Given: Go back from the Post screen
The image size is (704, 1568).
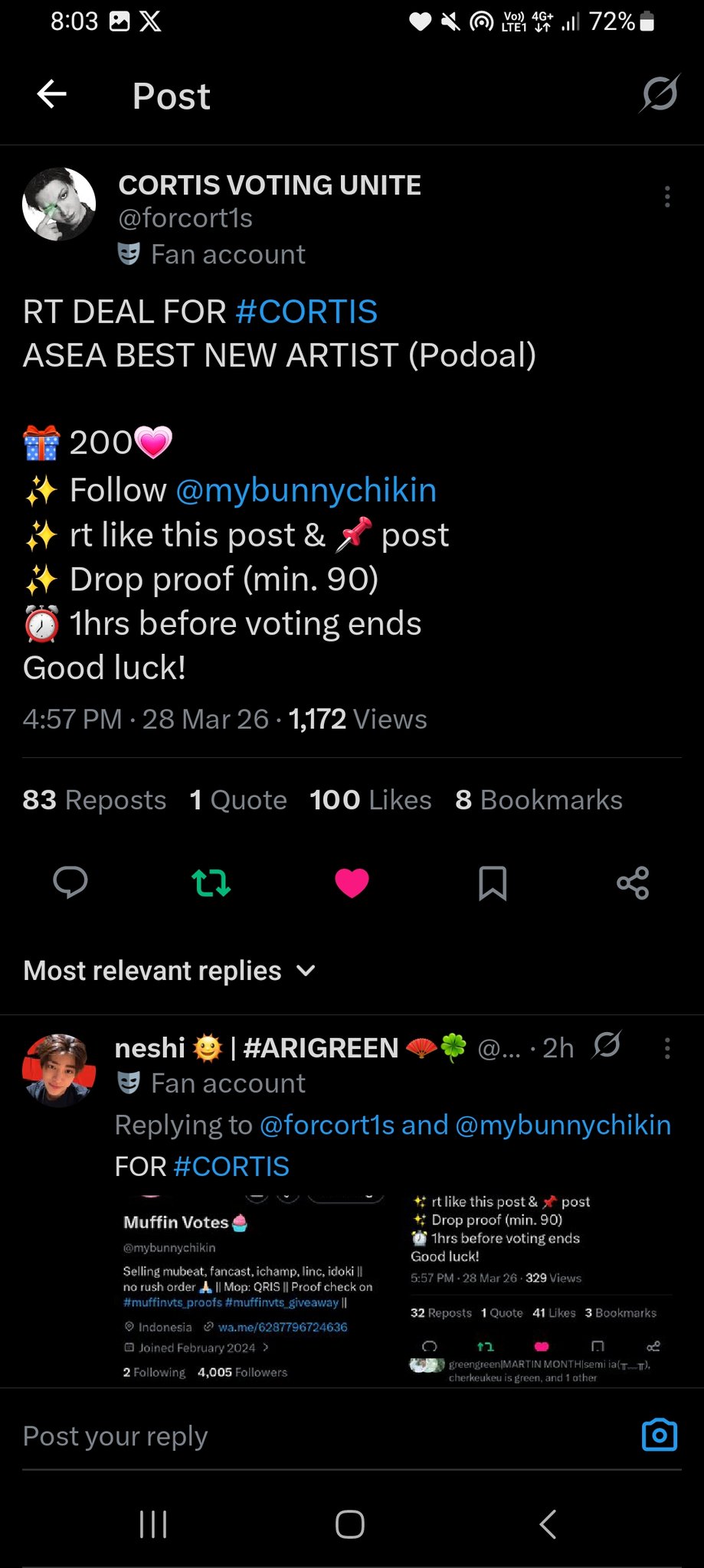Looking at the screenshot, I should tap(52, 95).
